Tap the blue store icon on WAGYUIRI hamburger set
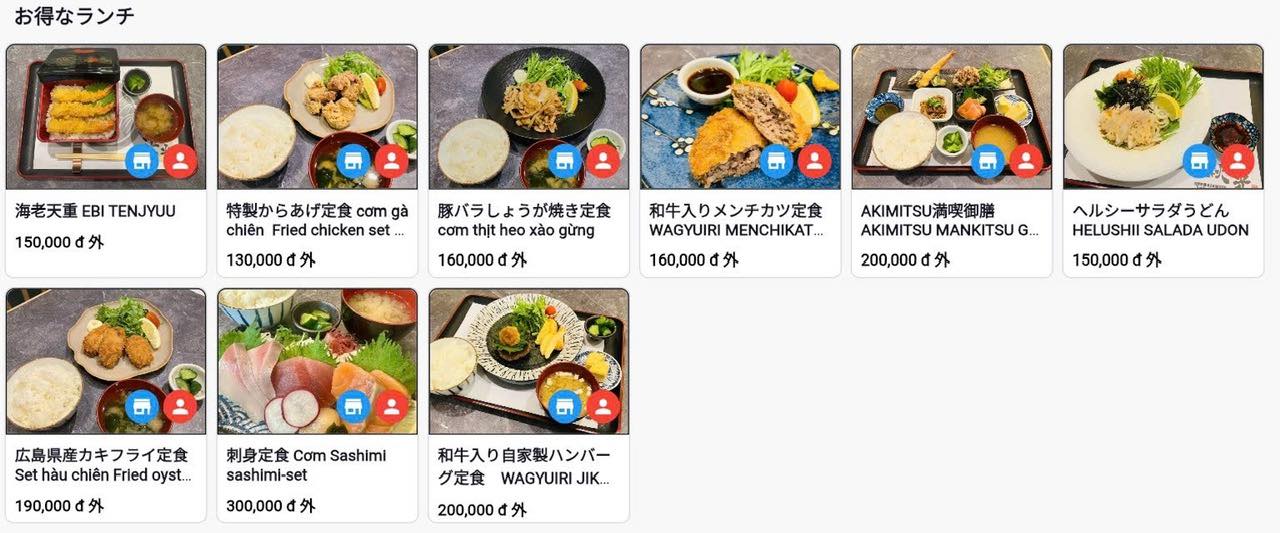Image resolution: width=1280 pixels, height=533 pixels. [x=565, y=406]
